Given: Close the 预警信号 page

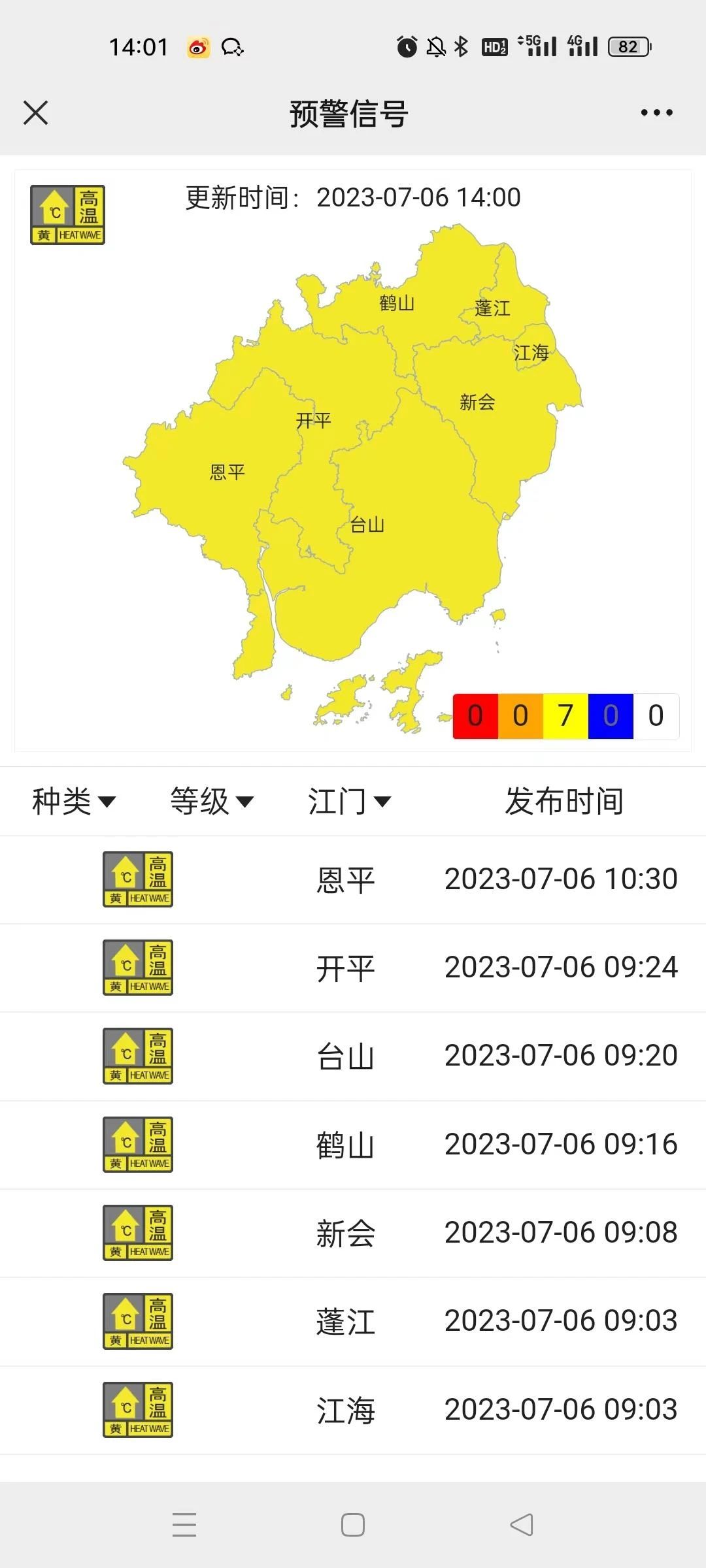Looking at the screenshot, I should [x=36, y=112].
